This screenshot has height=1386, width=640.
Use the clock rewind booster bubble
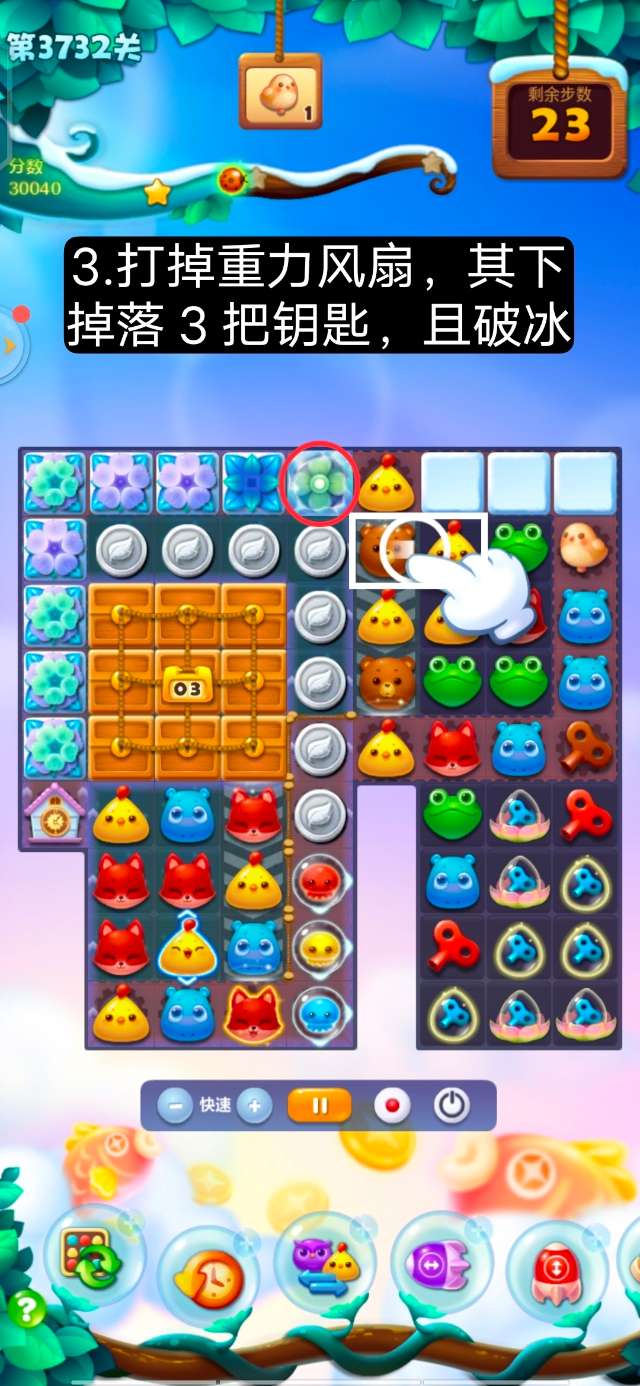[x=208, y=1274]
